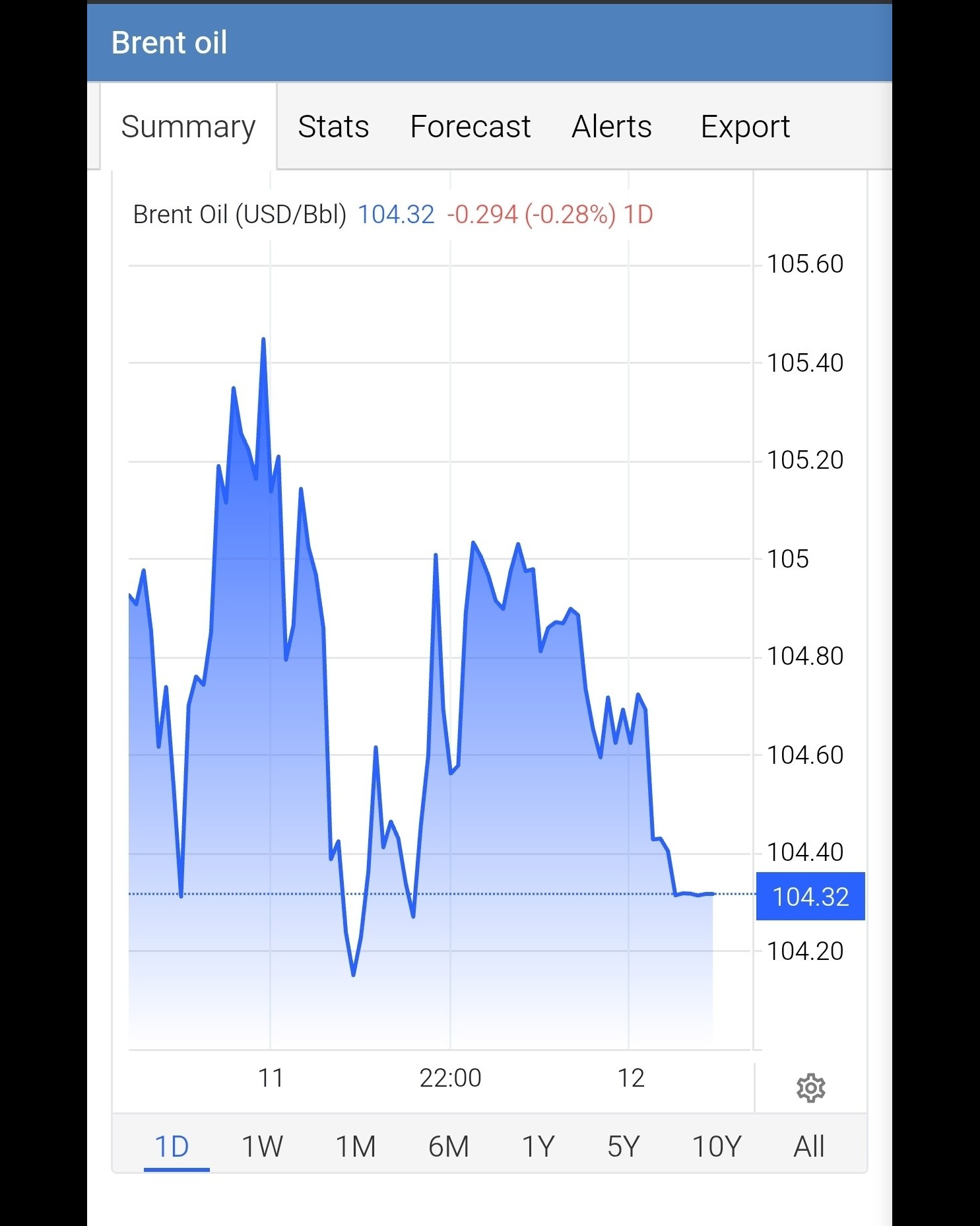Open the chart settings gear

(x=810, y=1088)
